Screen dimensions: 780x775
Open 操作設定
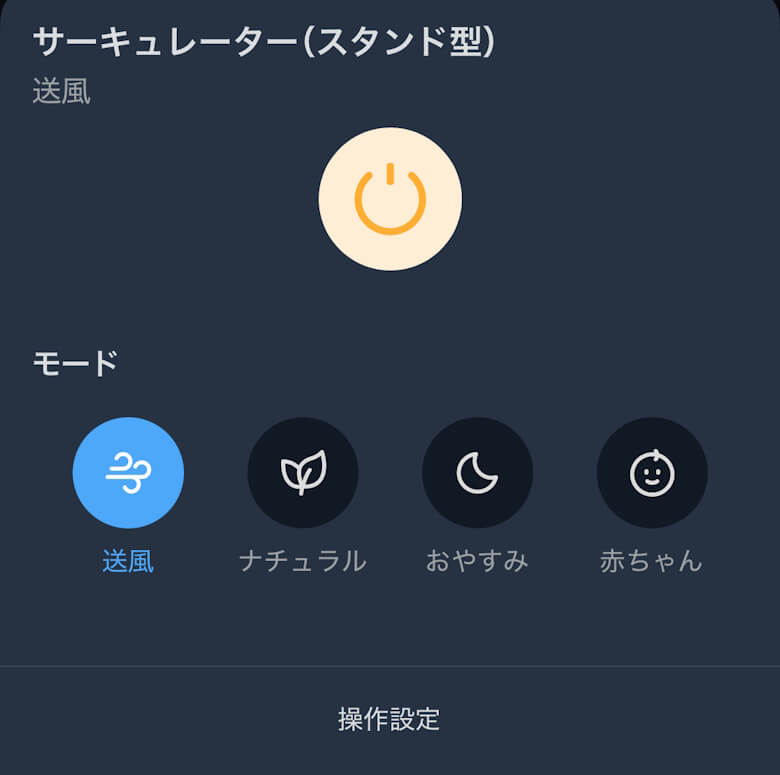pos(389,719)
